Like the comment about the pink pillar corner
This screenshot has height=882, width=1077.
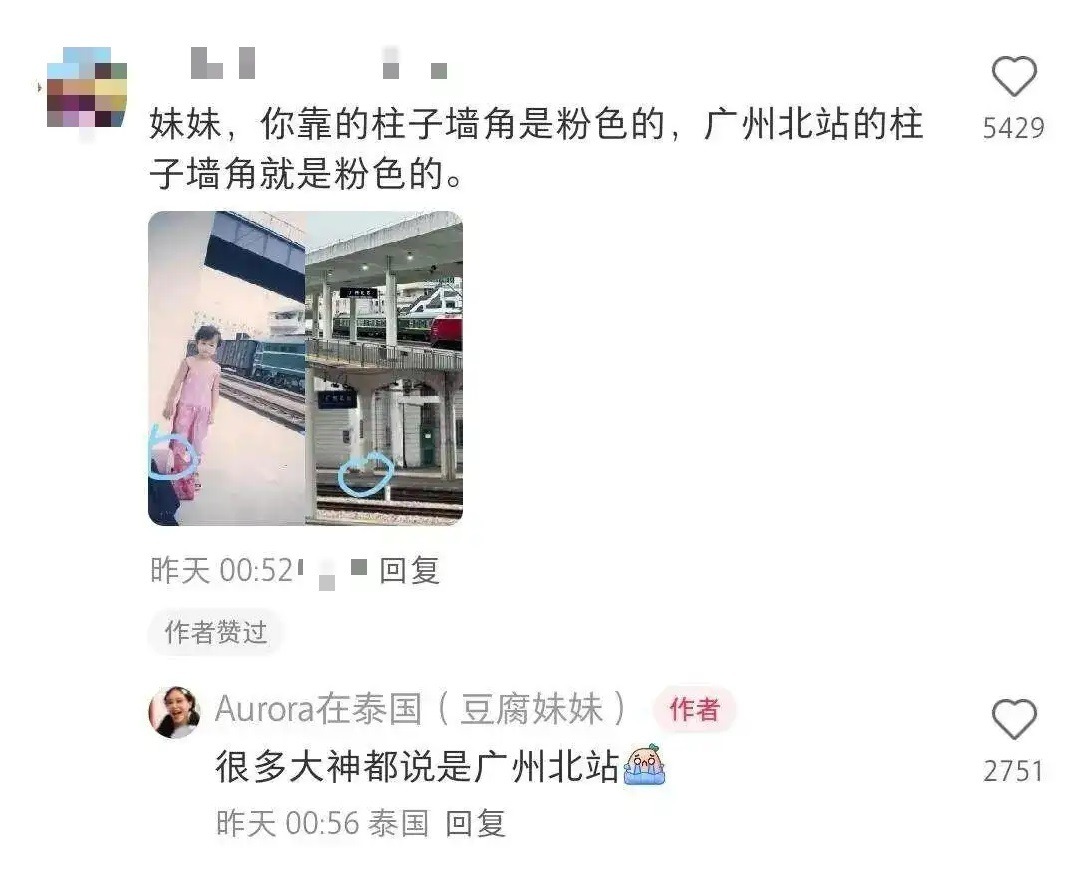coord(1013,78)
